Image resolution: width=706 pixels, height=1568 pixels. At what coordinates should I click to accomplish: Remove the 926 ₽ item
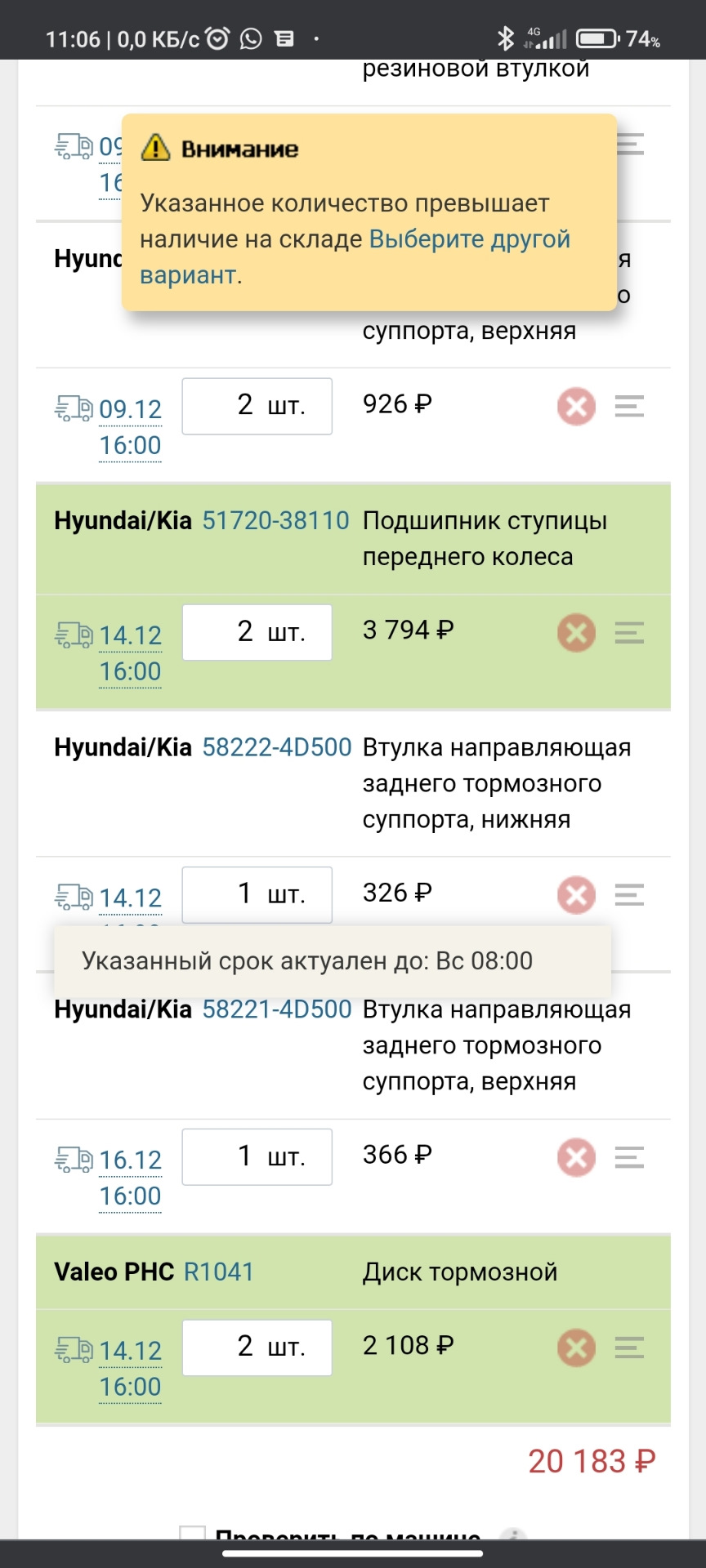click(576, 406)
